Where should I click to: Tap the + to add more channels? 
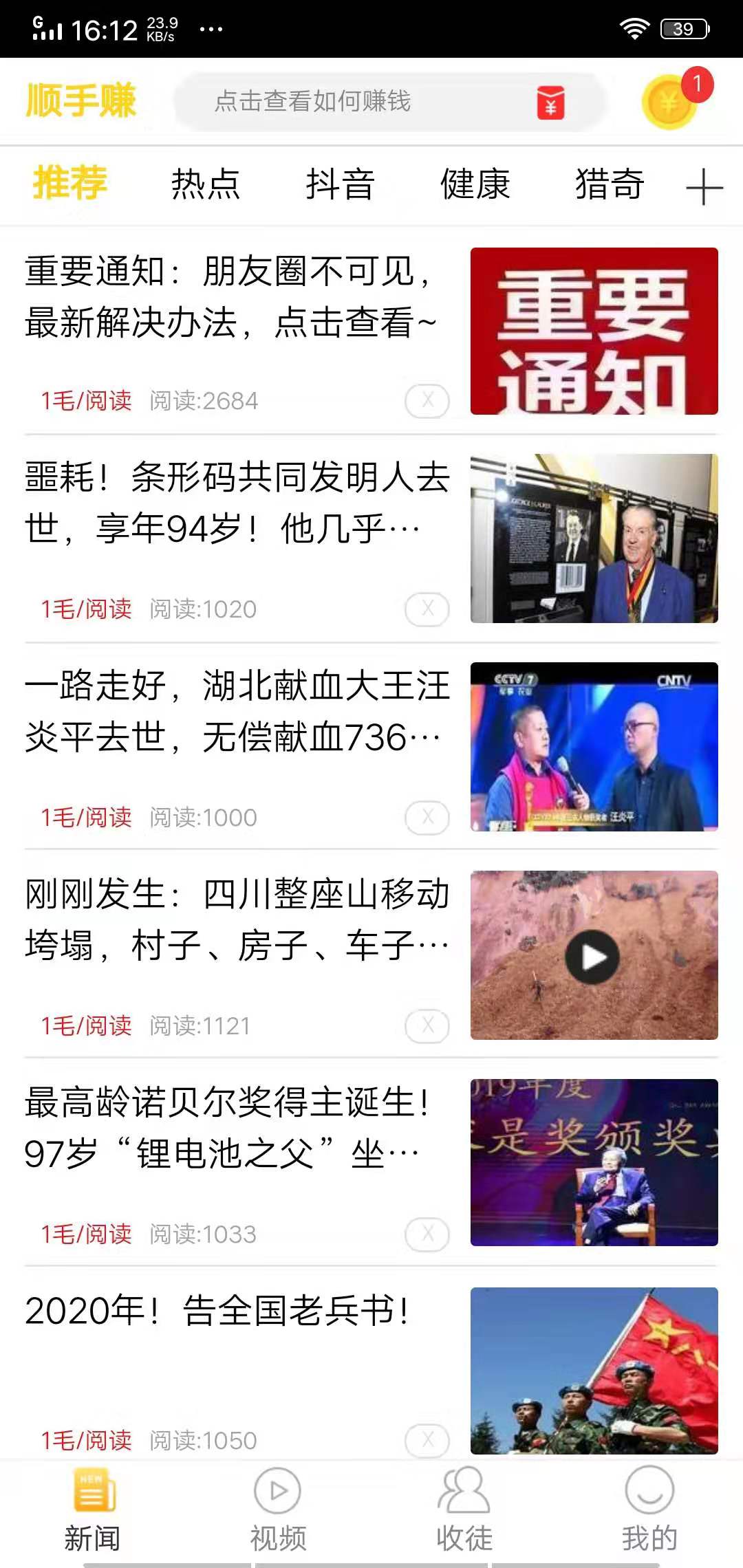702,186
